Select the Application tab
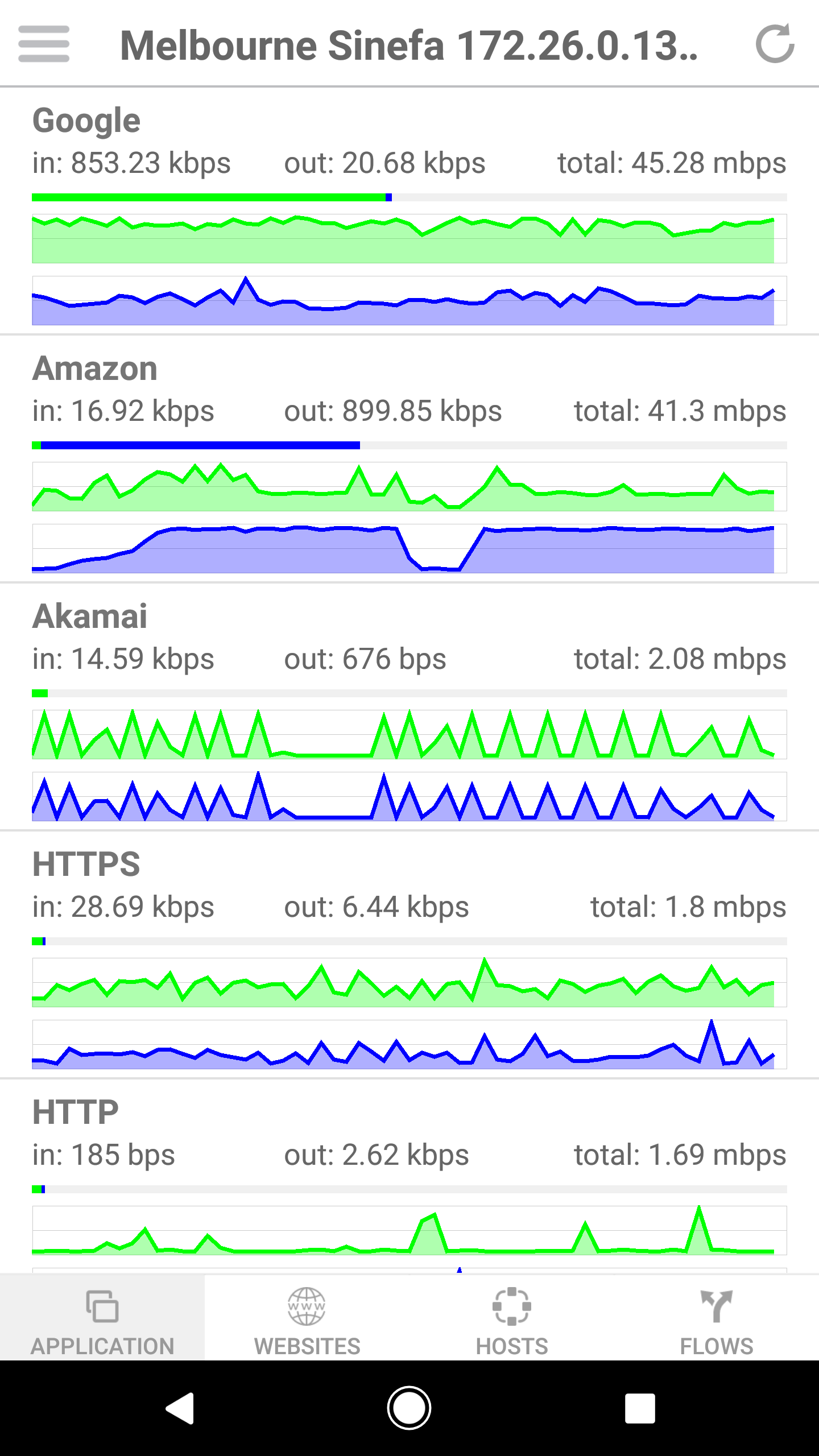This screenshot has width=819, height=1456. (x=102, y=1318)
